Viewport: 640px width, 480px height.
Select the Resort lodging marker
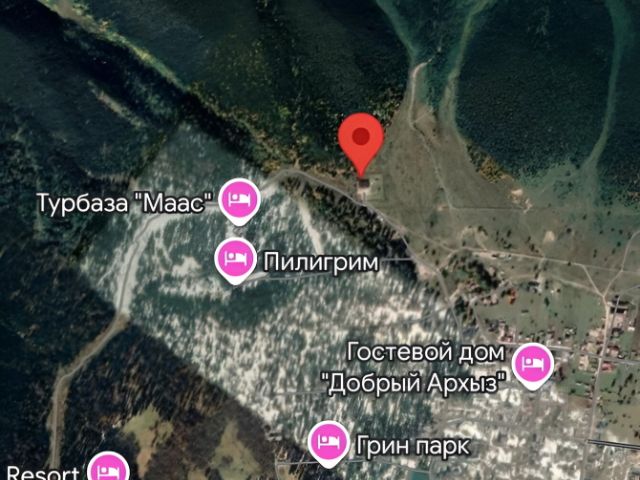pyautogui.click(x=108, y=468)
